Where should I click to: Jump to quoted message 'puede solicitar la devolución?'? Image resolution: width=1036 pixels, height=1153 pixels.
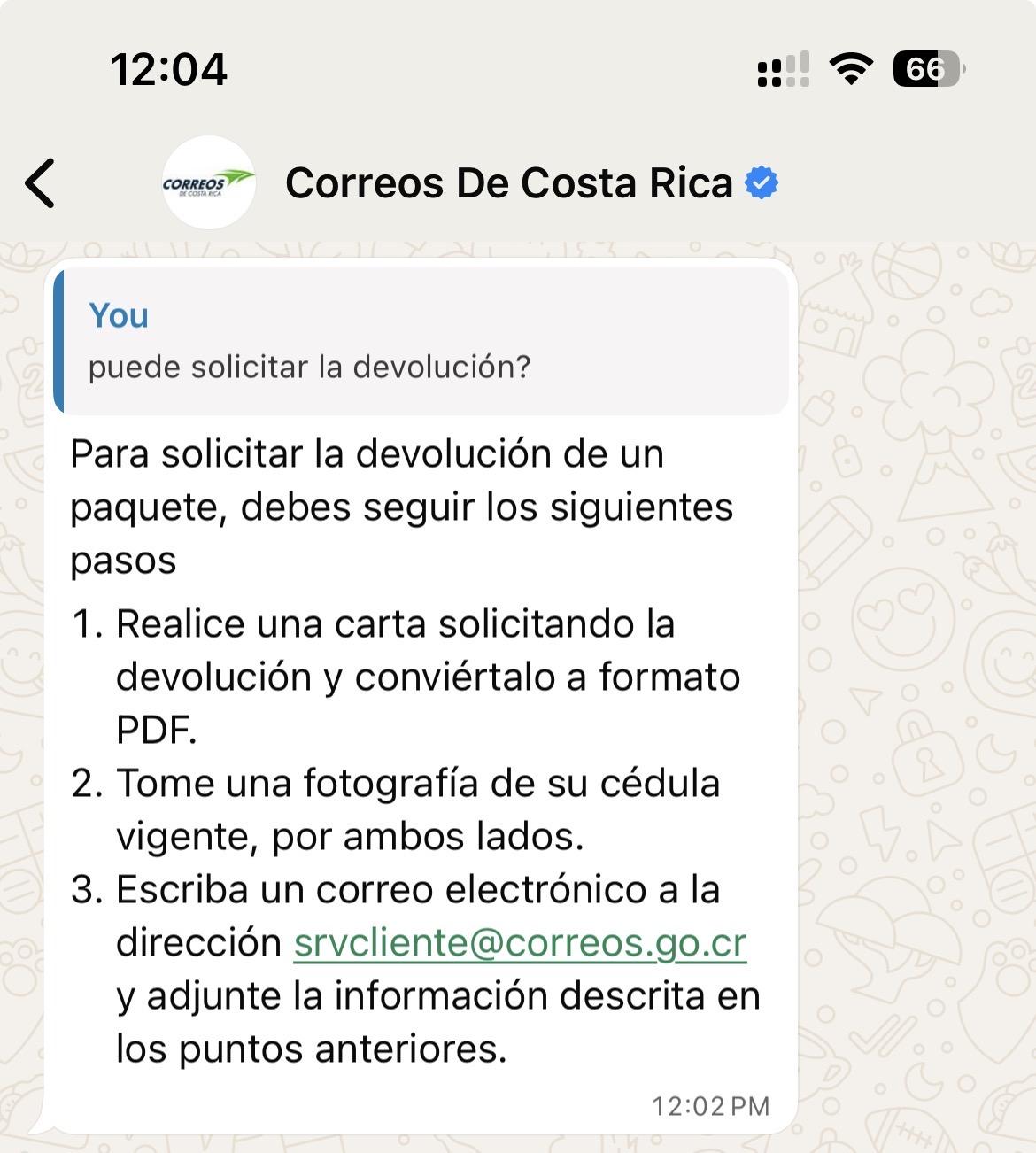421,342
